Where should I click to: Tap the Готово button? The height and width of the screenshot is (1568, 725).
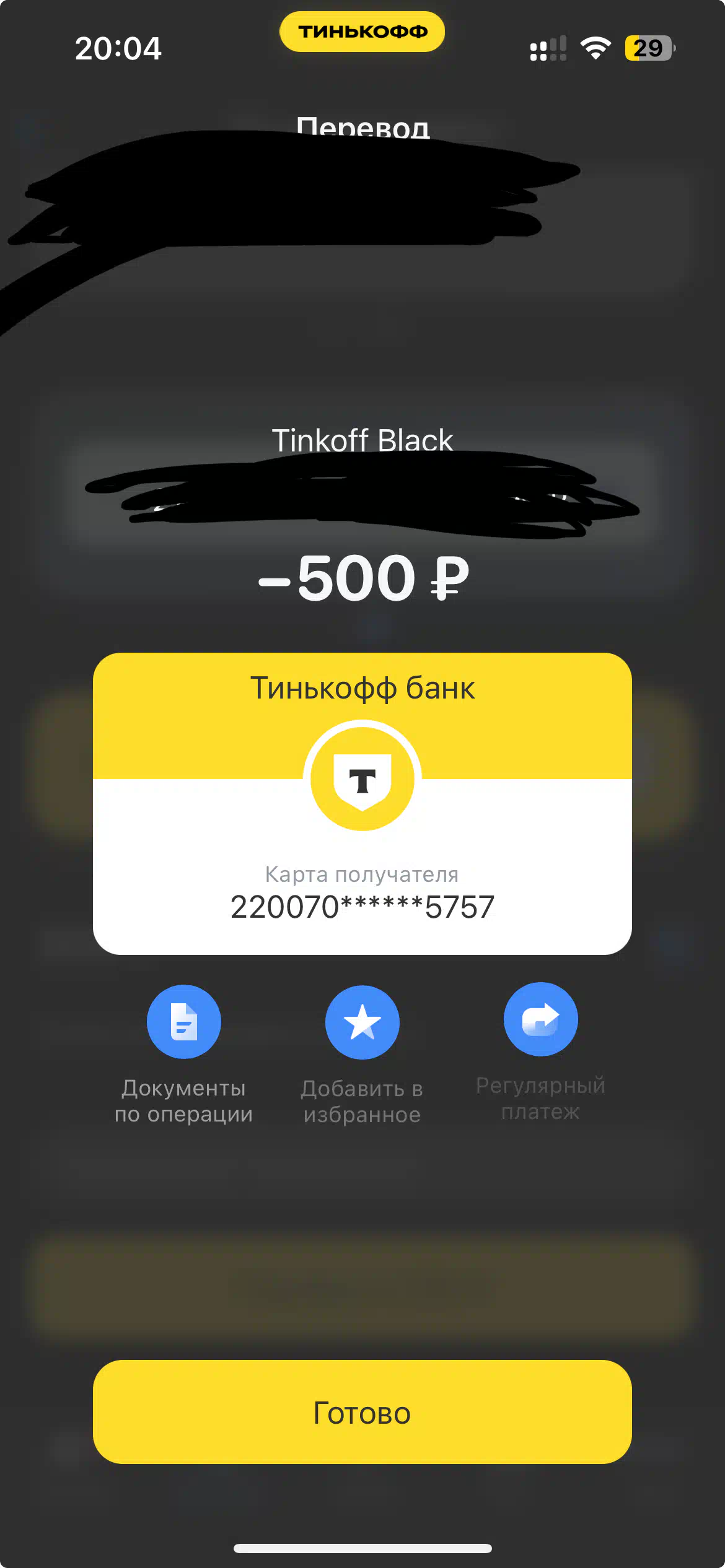[362, 1412]
